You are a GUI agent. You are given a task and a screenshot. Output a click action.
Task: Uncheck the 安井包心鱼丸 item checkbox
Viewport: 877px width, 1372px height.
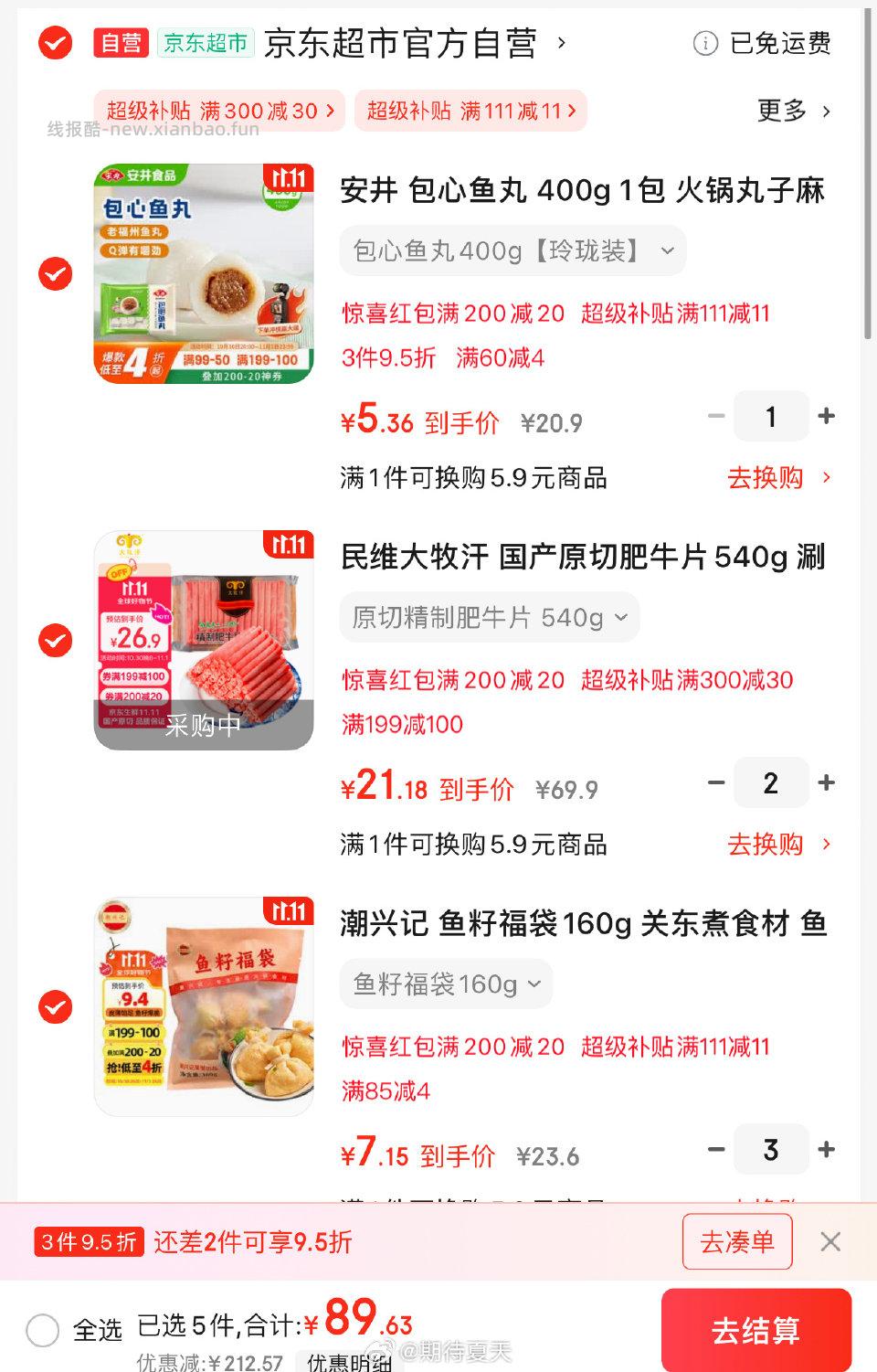coord(56,272)
